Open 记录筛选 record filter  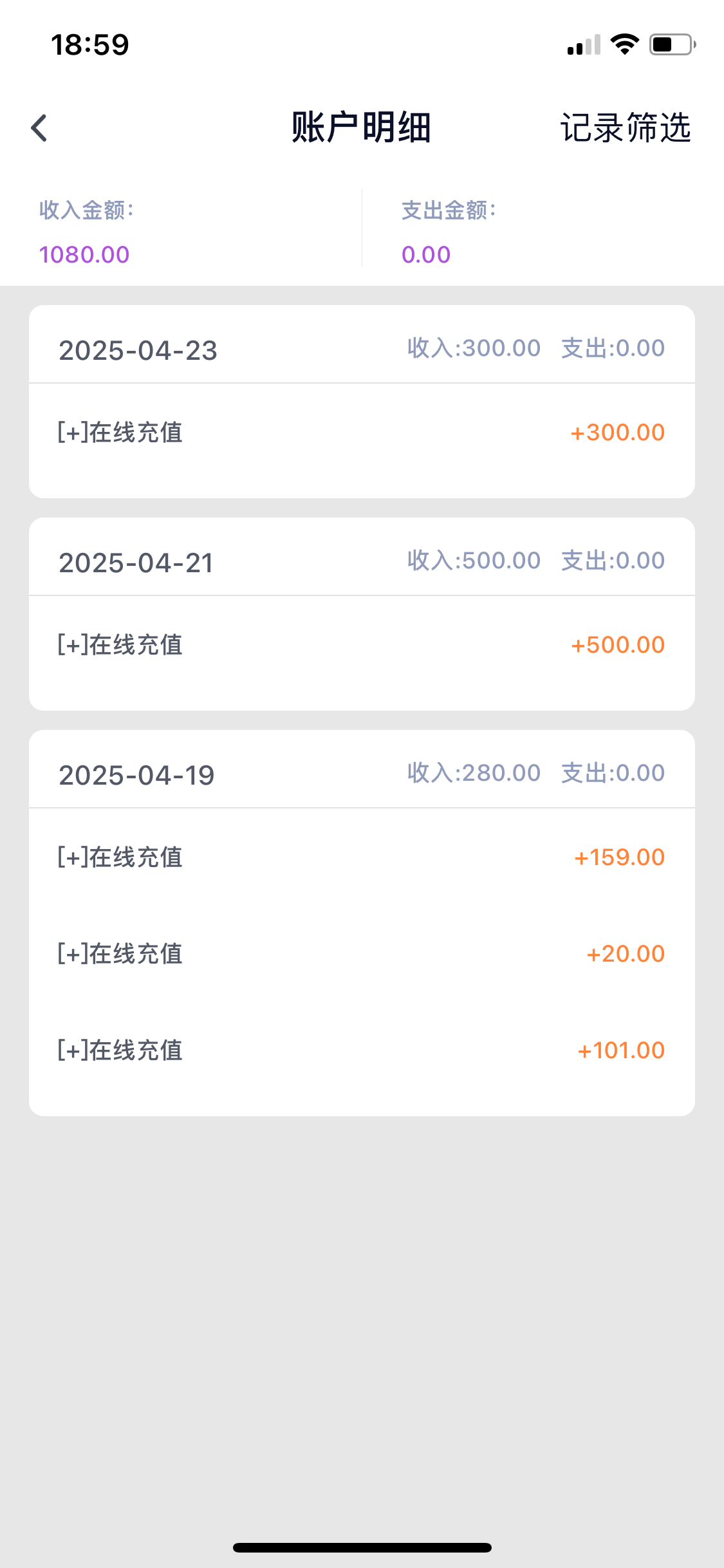[626, 127]
